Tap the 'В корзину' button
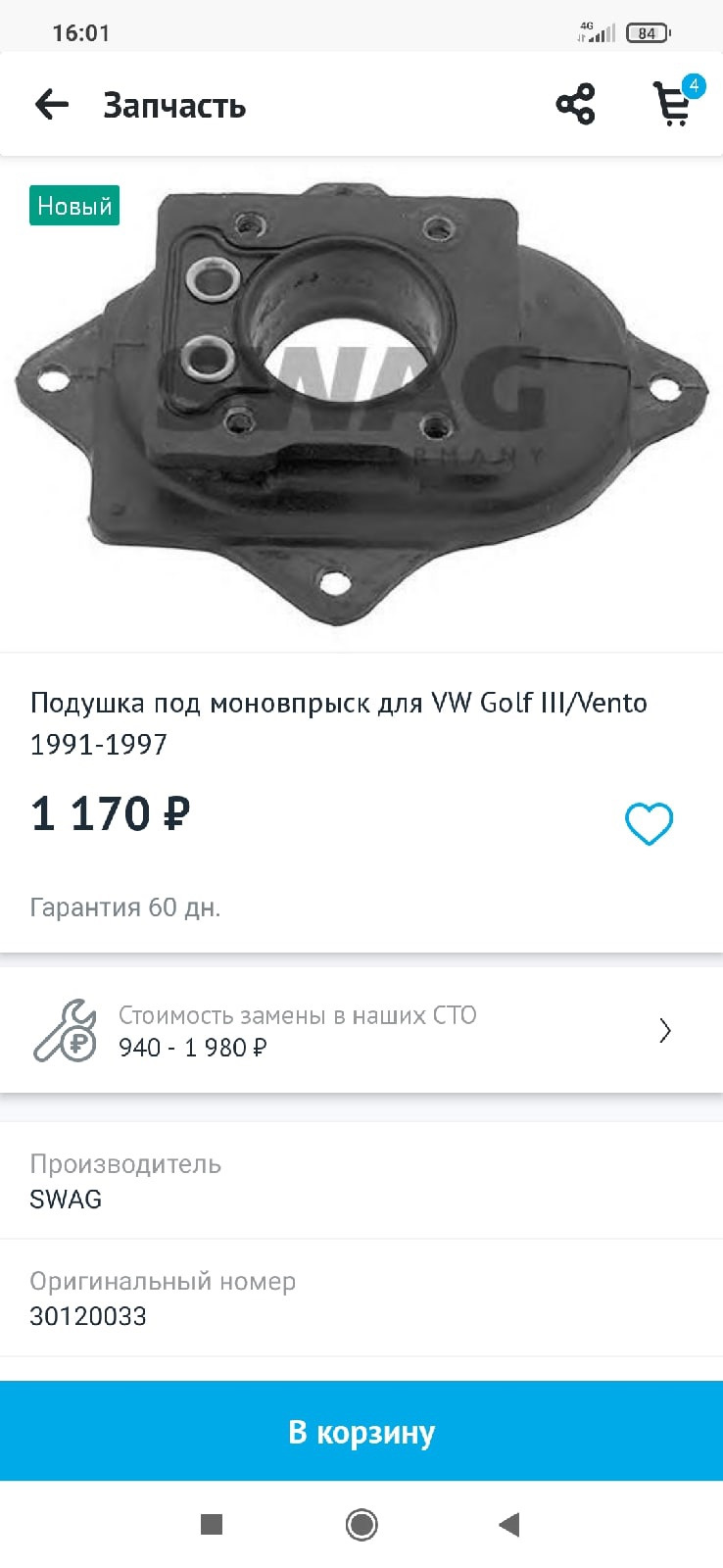The width and height of the screenshot is (723, 1568). (x=361, y=1432)
